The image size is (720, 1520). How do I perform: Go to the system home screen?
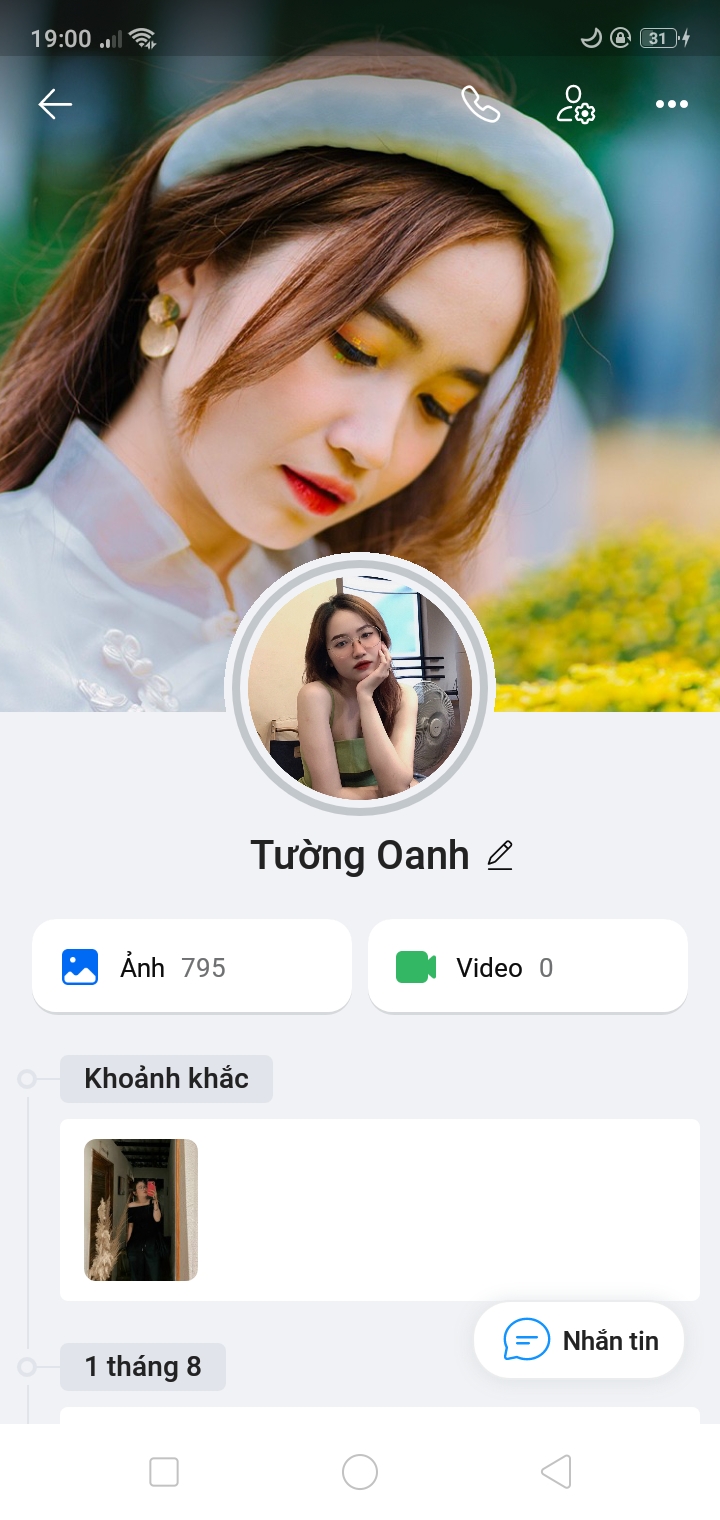[360, 1472]
